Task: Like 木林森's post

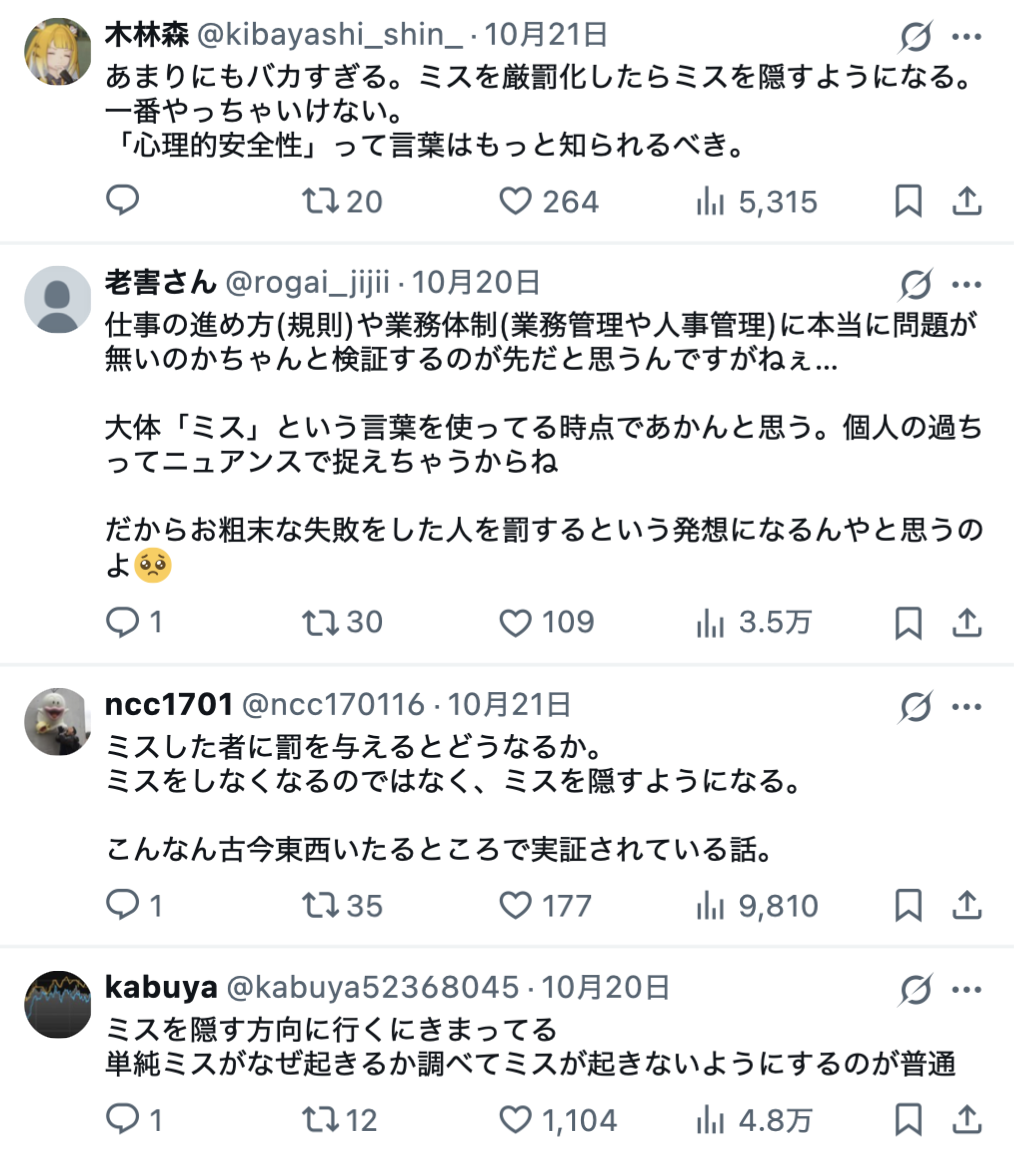Action: tap(515, 202)
